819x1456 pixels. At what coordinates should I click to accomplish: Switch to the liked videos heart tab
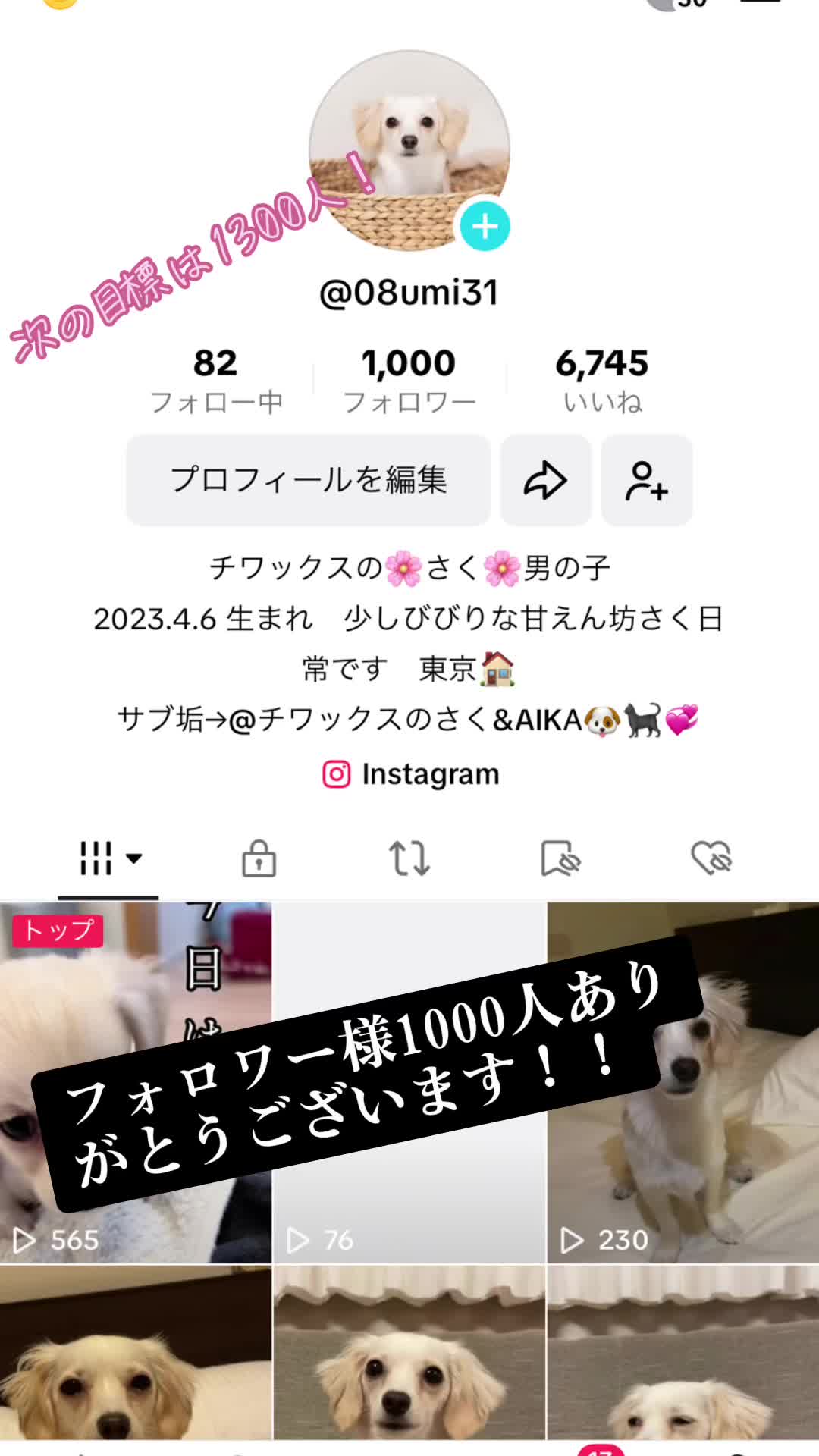coord(711,859)
